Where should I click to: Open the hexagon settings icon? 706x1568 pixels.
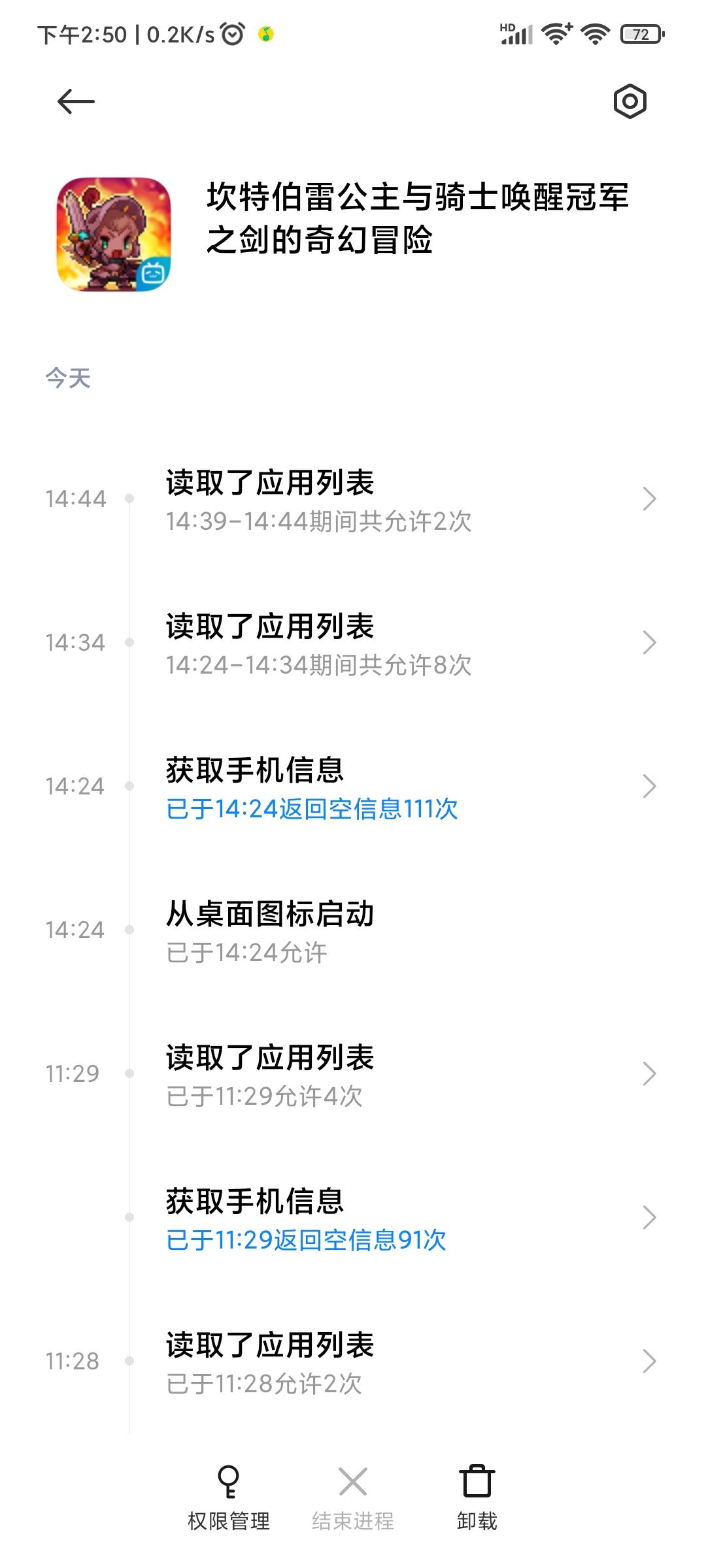coord(630,102)
